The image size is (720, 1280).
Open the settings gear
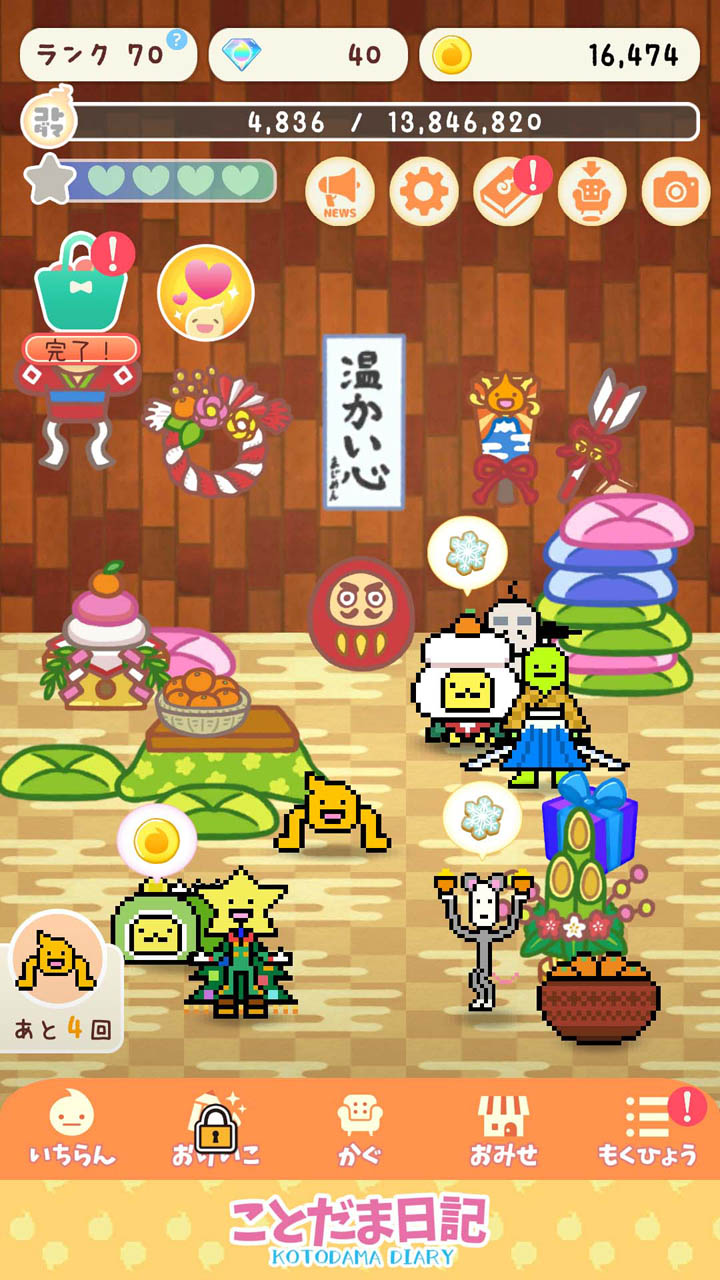coord(424,191)
